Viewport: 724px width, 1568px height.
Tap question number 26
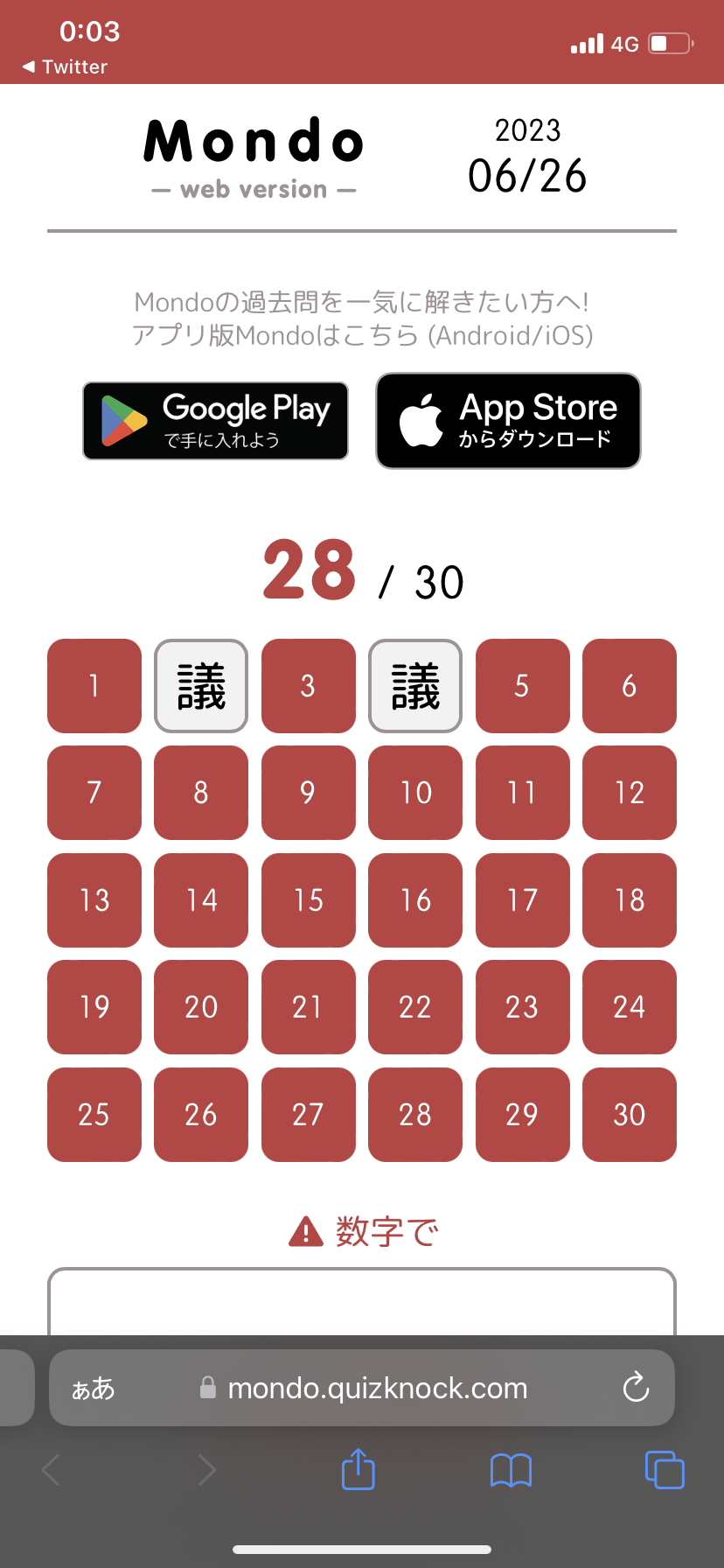coord(201,1115)
